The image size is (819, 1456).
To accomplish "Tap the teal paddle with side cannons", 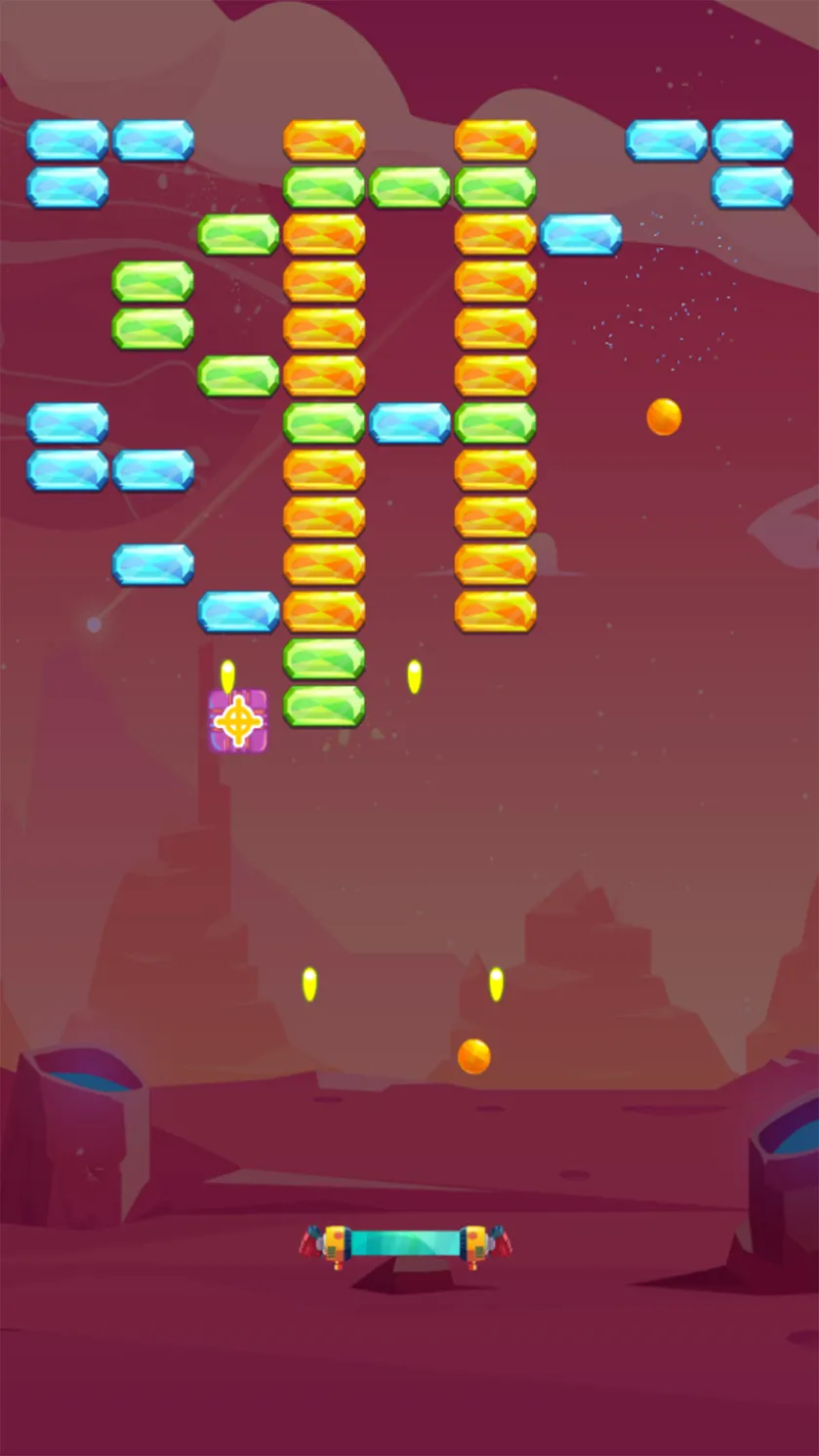I will 405,1244.
